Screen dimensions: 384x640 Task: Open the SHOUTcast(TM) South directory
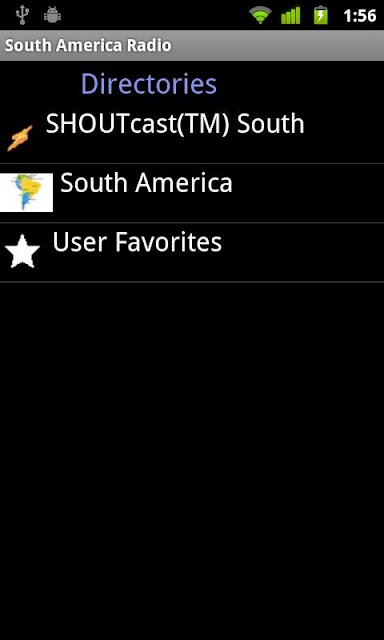pyautogui.click(x=192, y=134)
